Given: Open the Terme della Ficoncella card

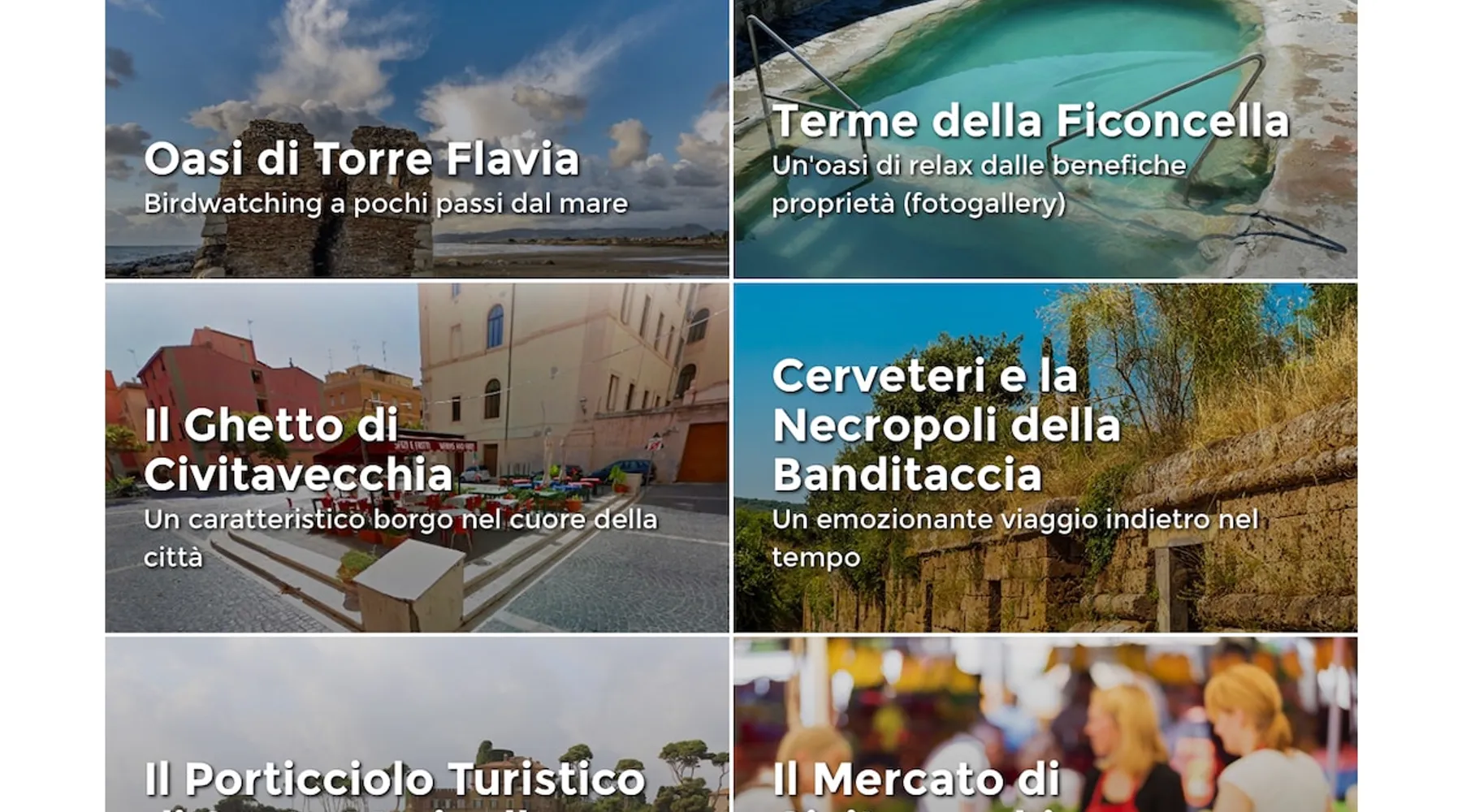Looking at the screenshot, I should pos(1045,138).
